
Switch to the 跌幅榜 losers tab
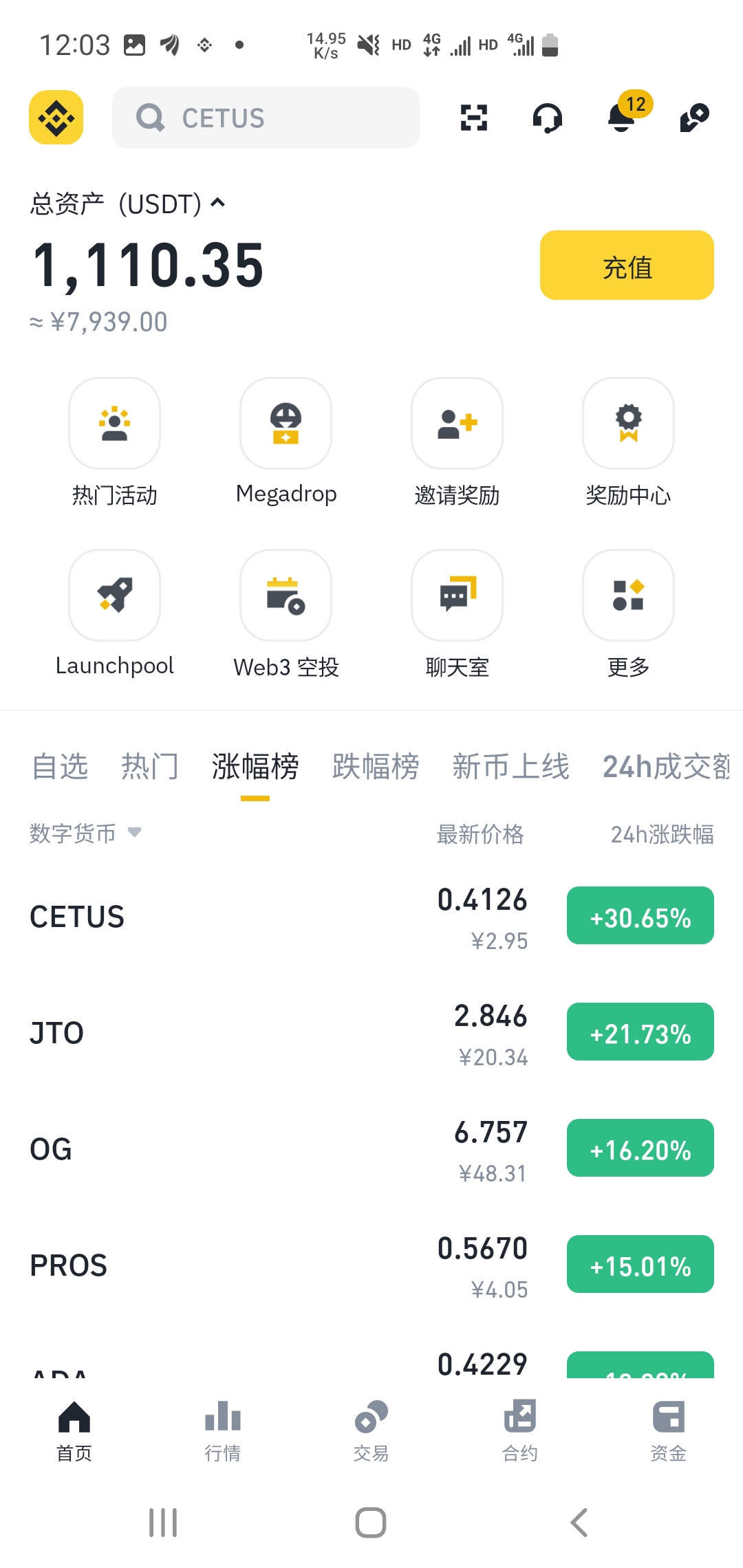tap(375, 767)
